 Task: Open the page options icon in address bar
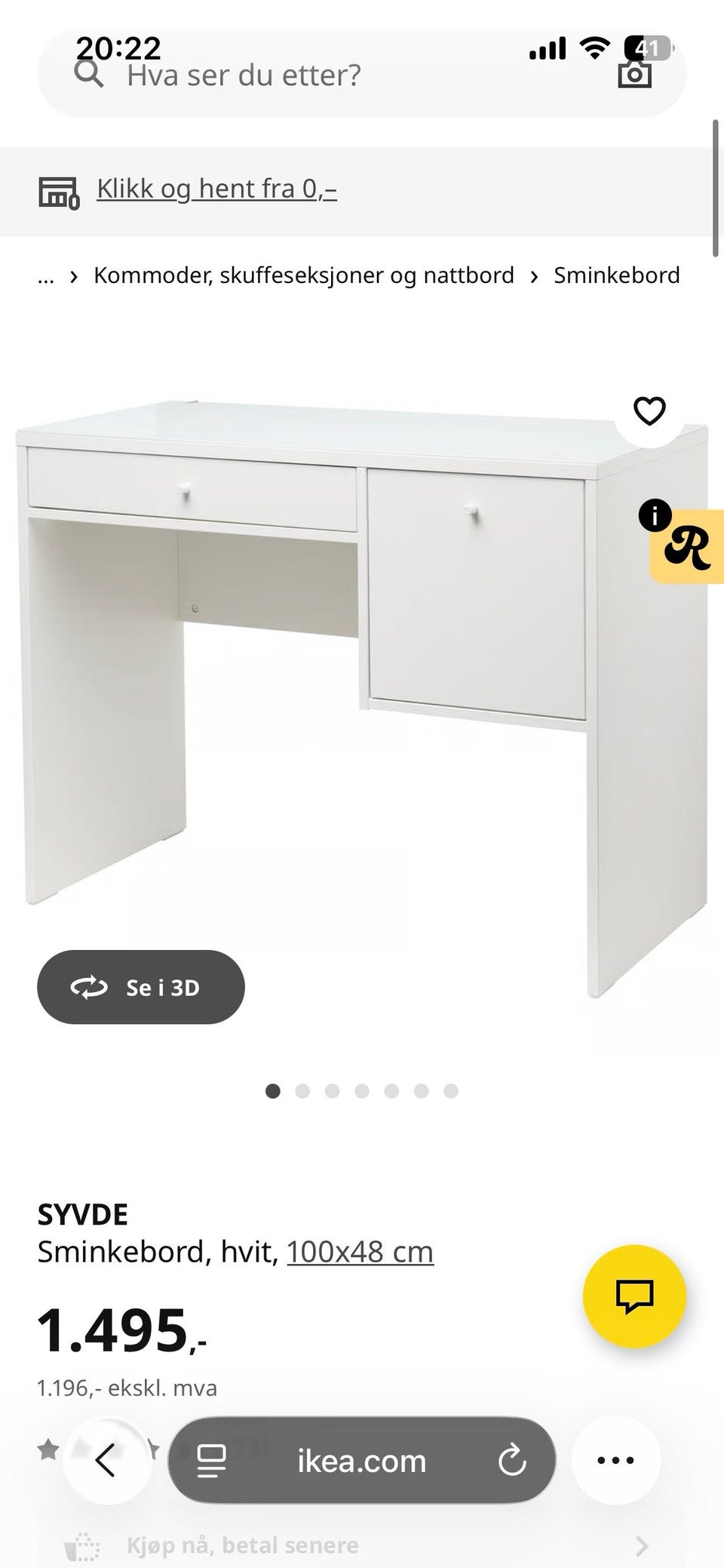tap(211, 1461)
